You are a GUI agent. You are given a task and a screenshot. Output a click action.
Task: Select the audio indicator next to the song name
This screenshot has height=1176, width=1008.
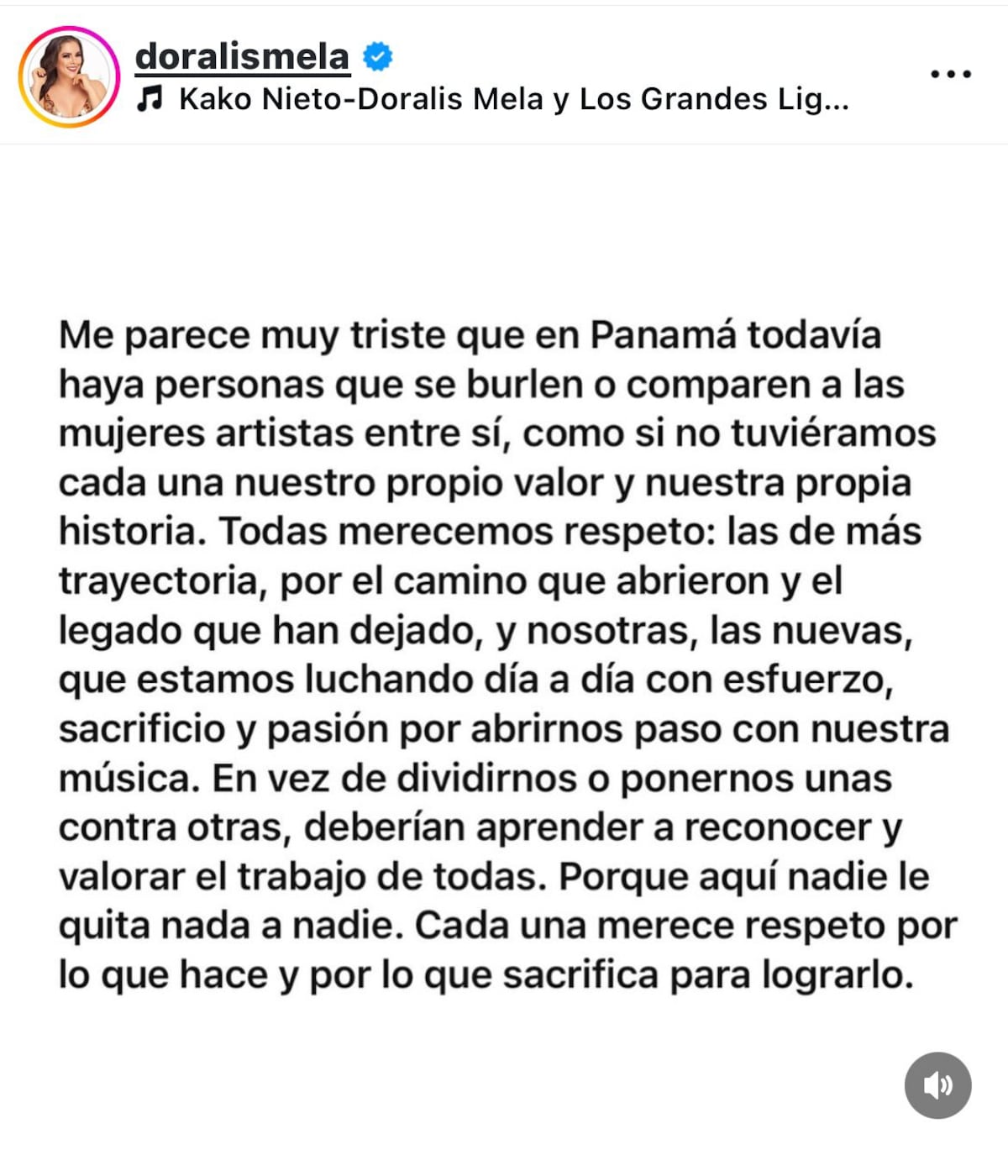click(x=151, y=101)
